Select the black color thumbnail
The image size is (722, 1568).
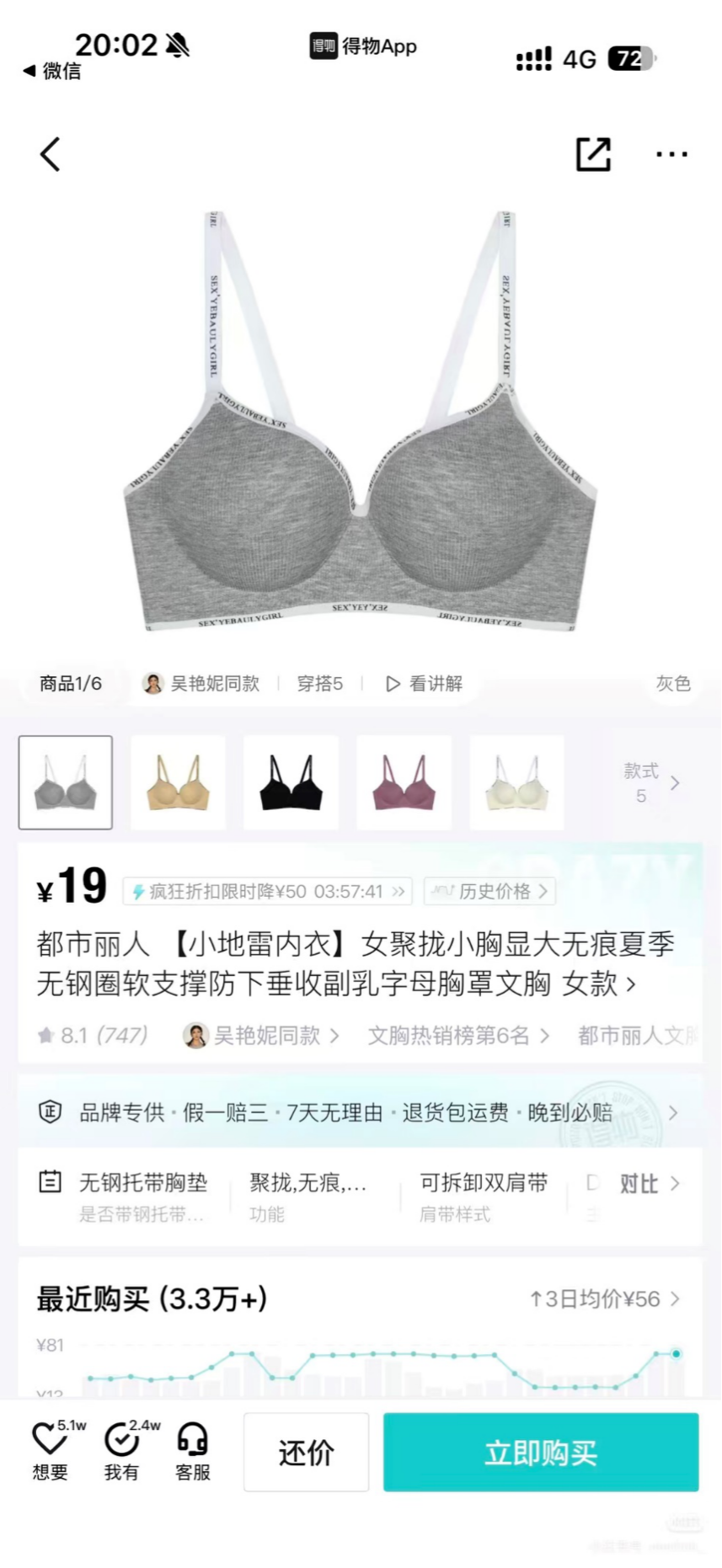click(x=291, y=782)
